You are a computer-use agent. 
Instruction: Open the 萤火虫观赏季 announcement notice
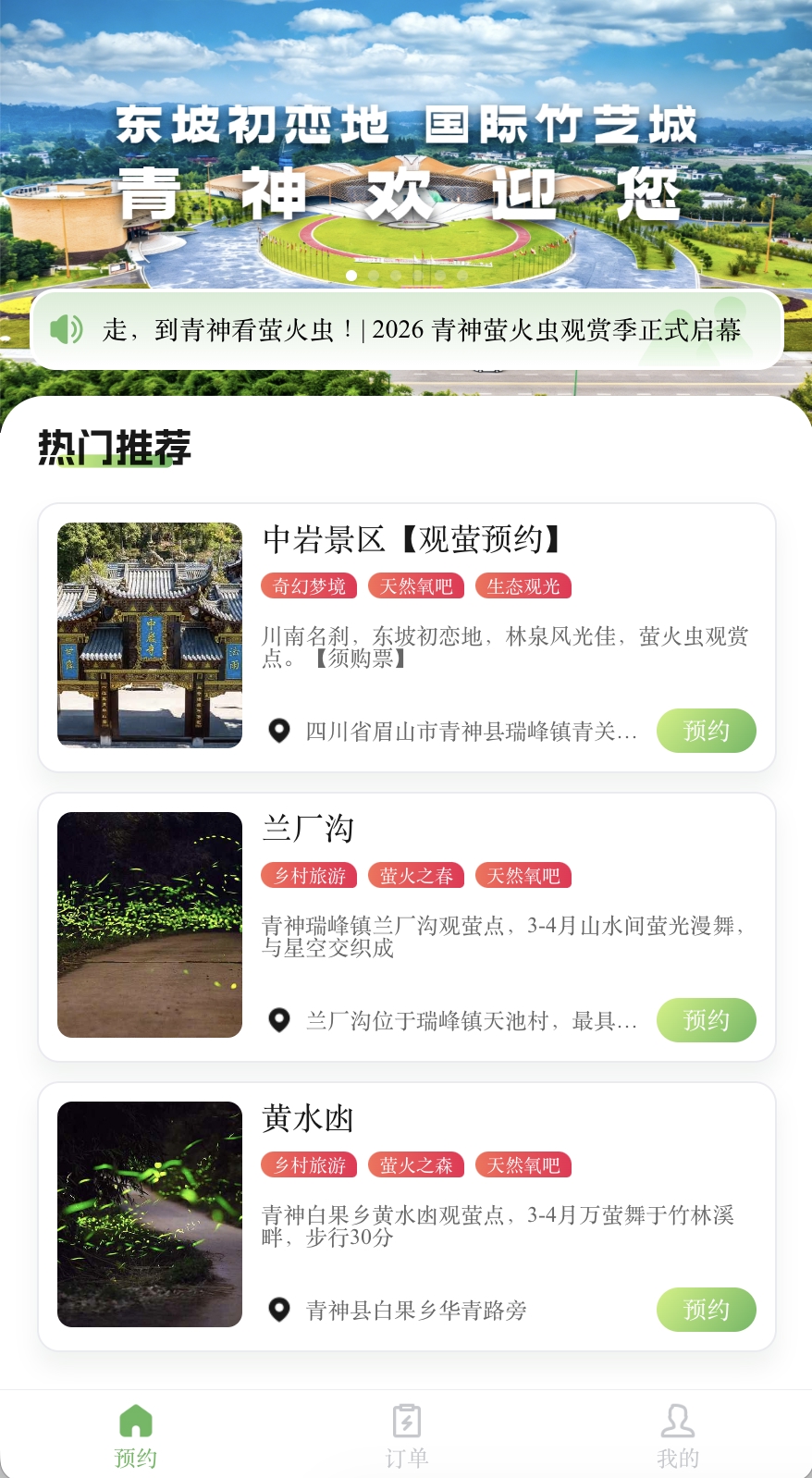tap(421, 330)
